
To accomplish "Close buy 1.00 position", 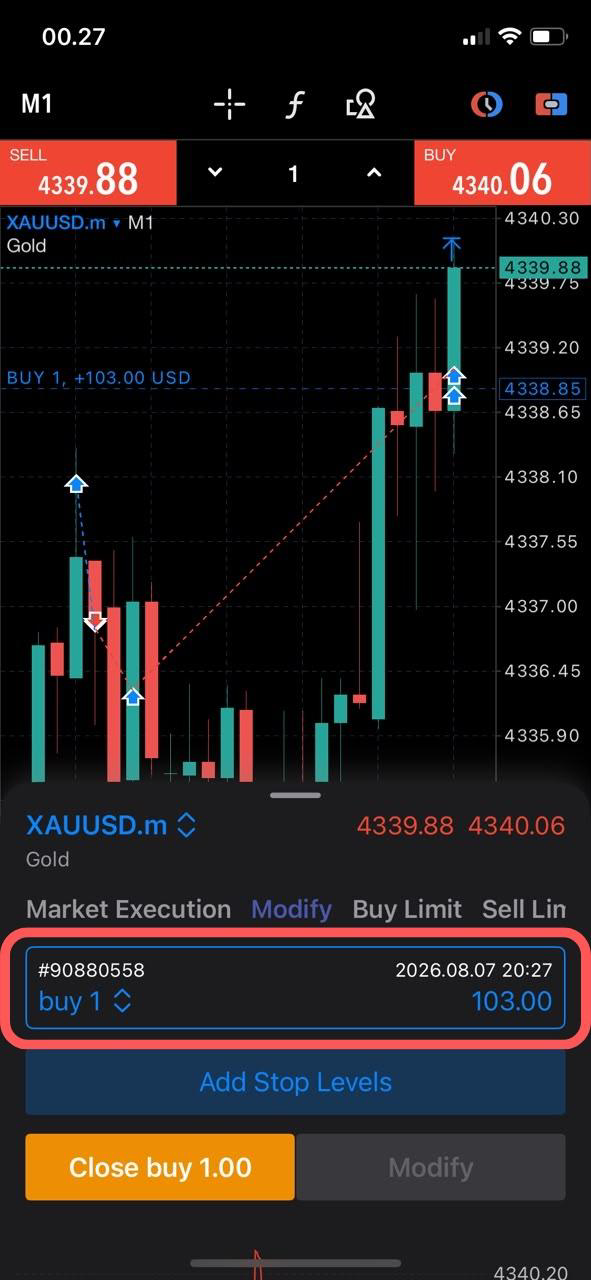I will coord(160,1167).
